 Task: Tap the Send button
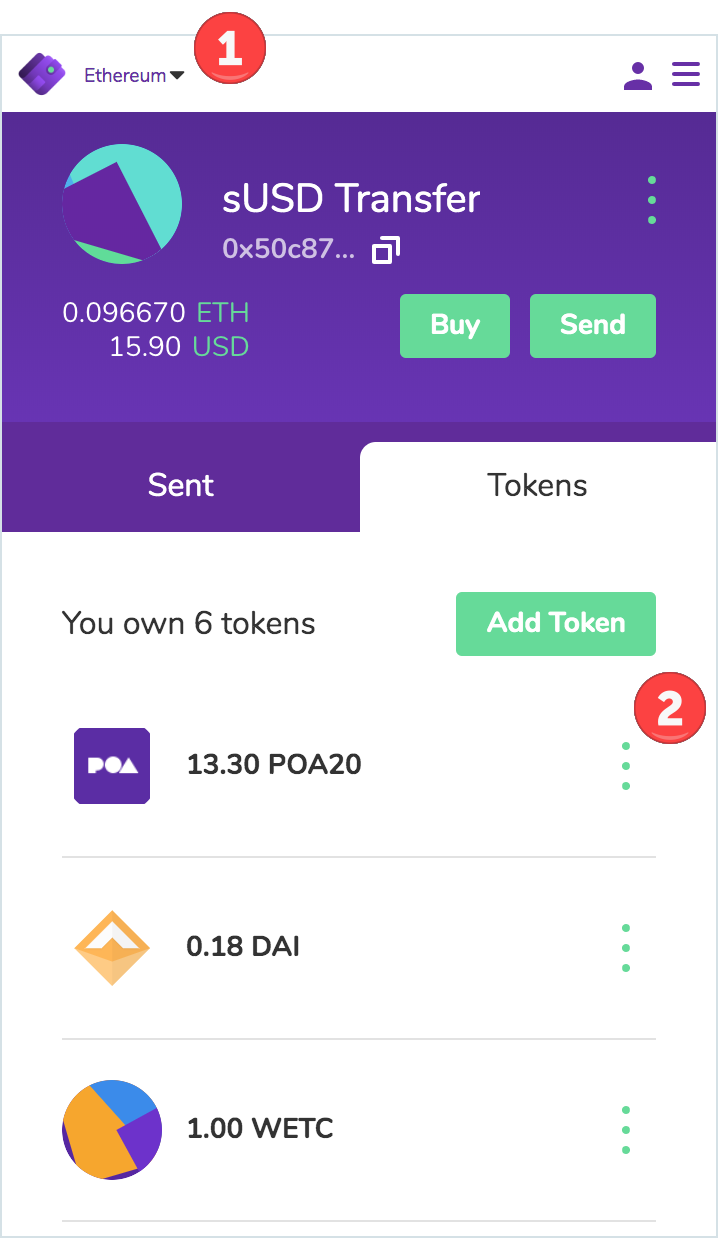pyautogui.click(x=592, y=326)
